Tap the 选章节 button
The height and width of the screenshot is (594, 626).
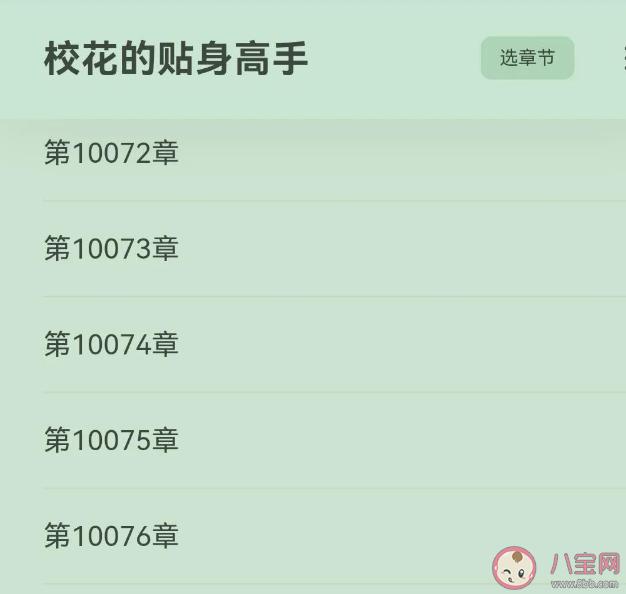pyautogui.click(x=527, y=58)
